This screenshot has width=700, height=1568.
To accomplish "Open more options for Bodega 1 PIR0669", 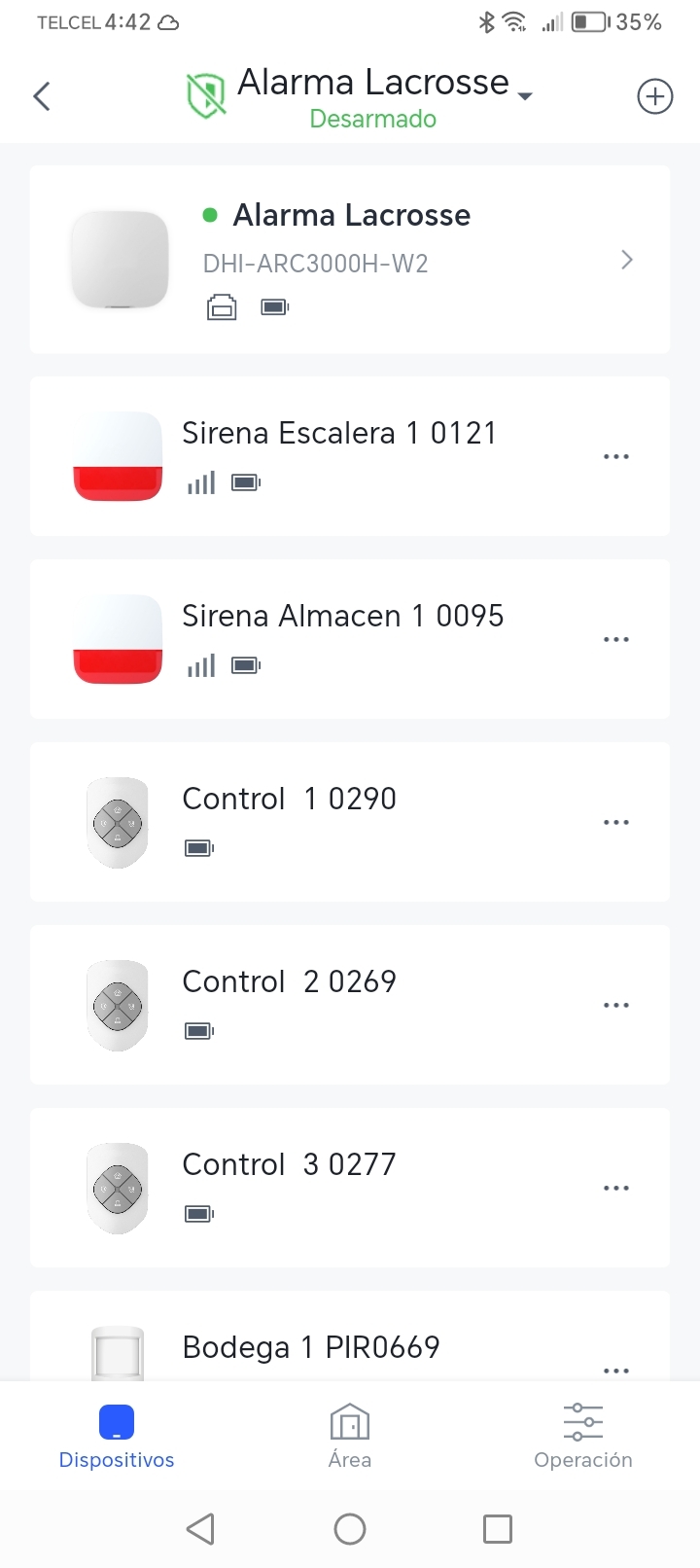I will 616,1370.
